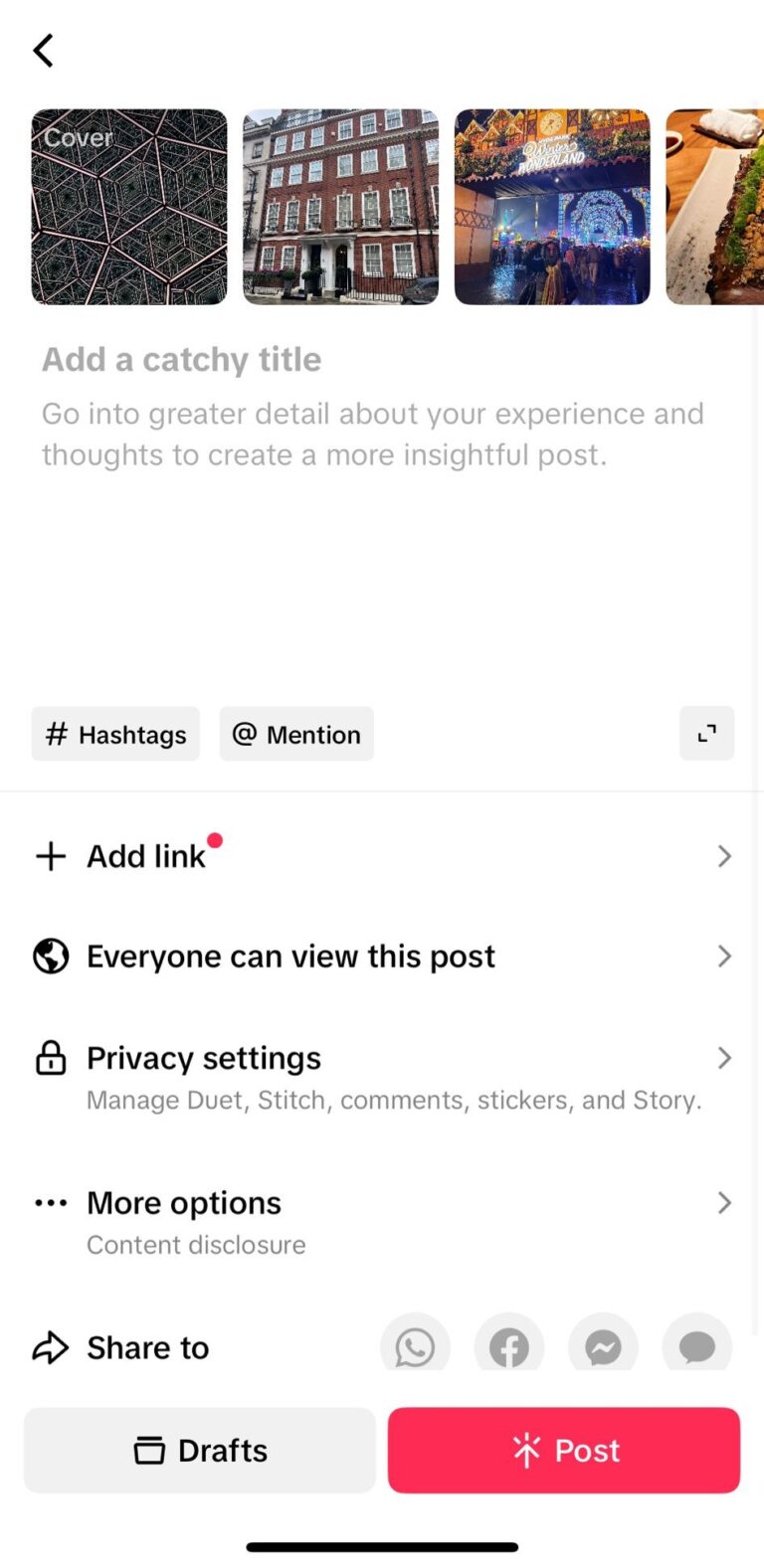764x1568 pixels.
Task: Open the Share to menu
Action: [x=147, y=1346]
